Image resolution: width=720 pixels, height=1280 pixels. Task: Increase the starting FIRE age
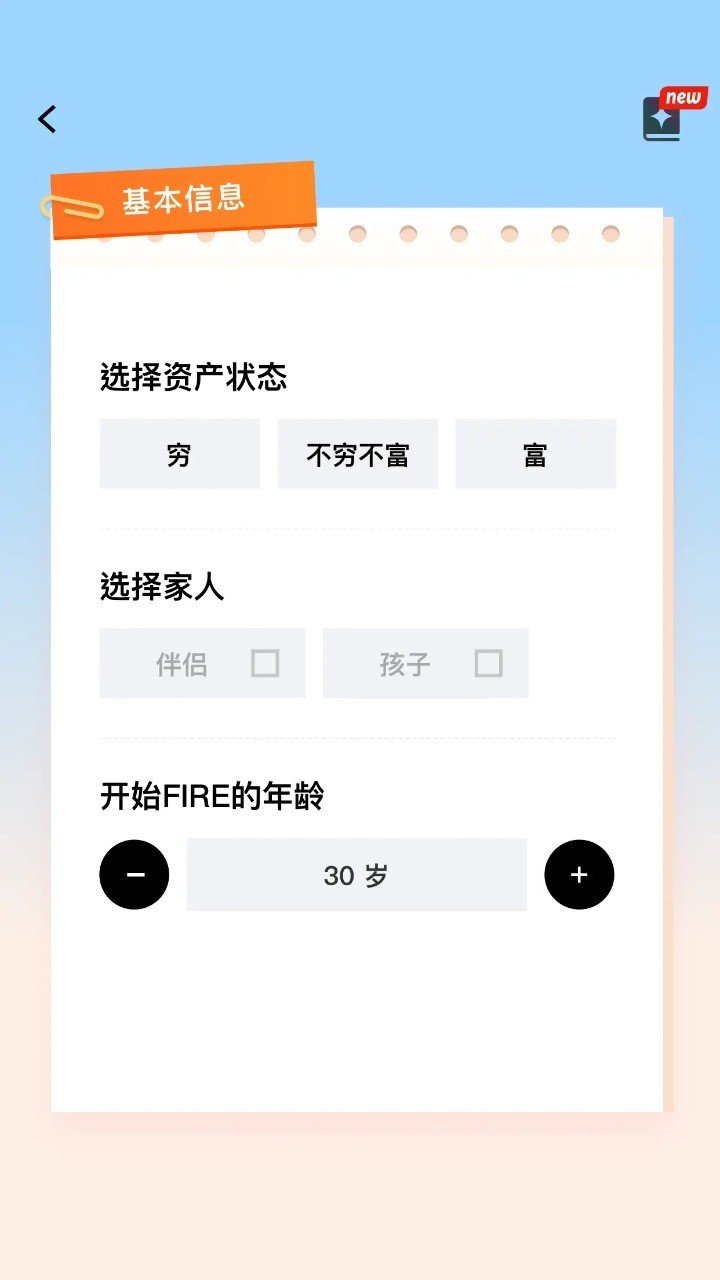[x=580, y=874]
